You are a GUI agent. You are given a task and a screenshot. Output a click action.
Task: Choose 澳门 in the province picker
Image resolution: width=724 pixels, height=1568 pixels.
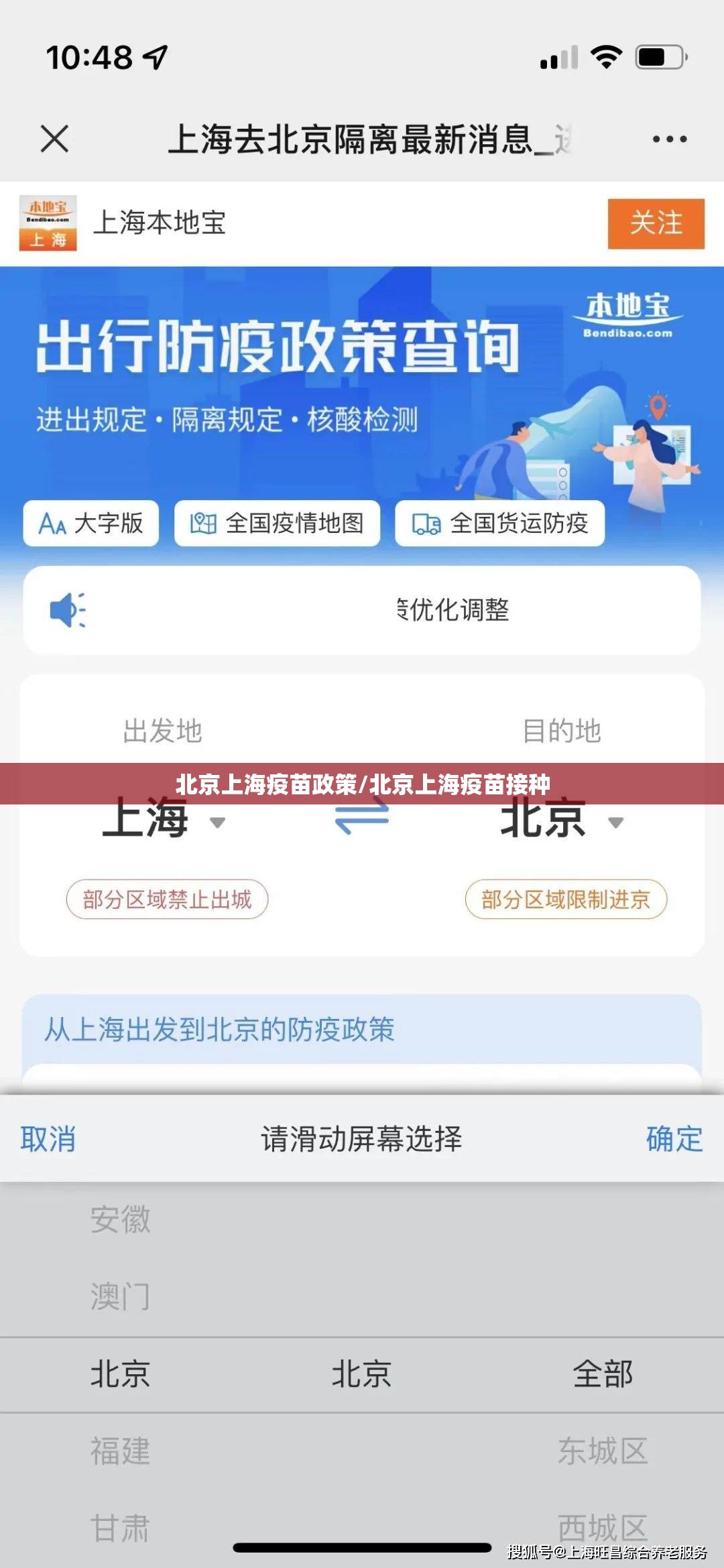121,1296
